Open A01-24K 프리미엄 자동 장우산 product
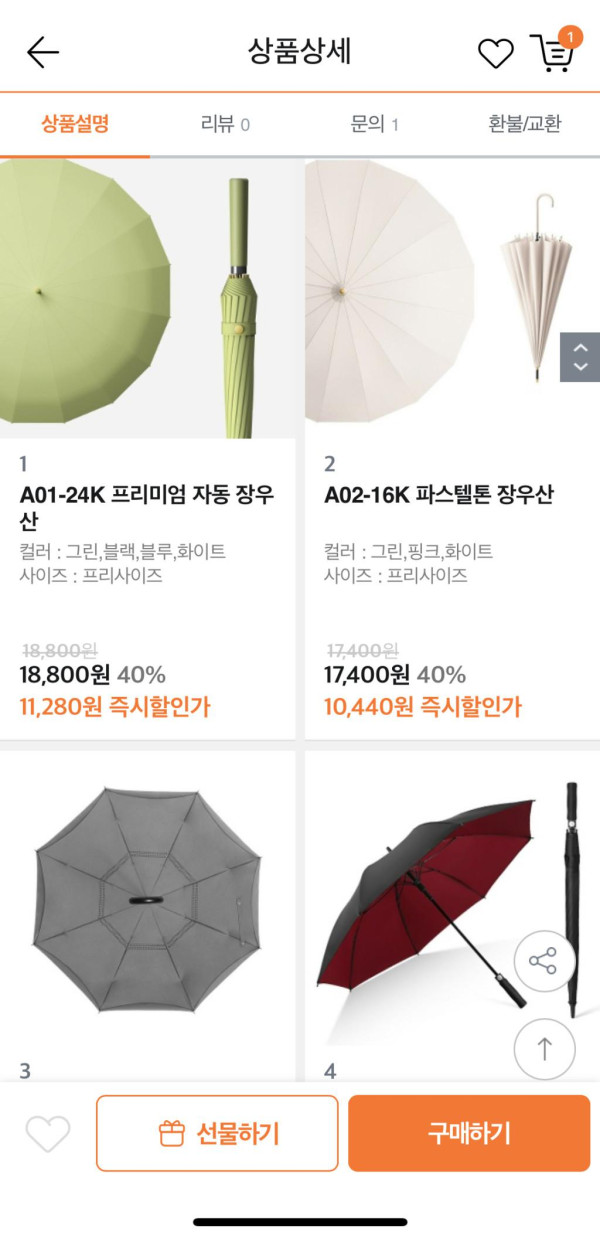The image size is (600, 1239). (147, 508)
